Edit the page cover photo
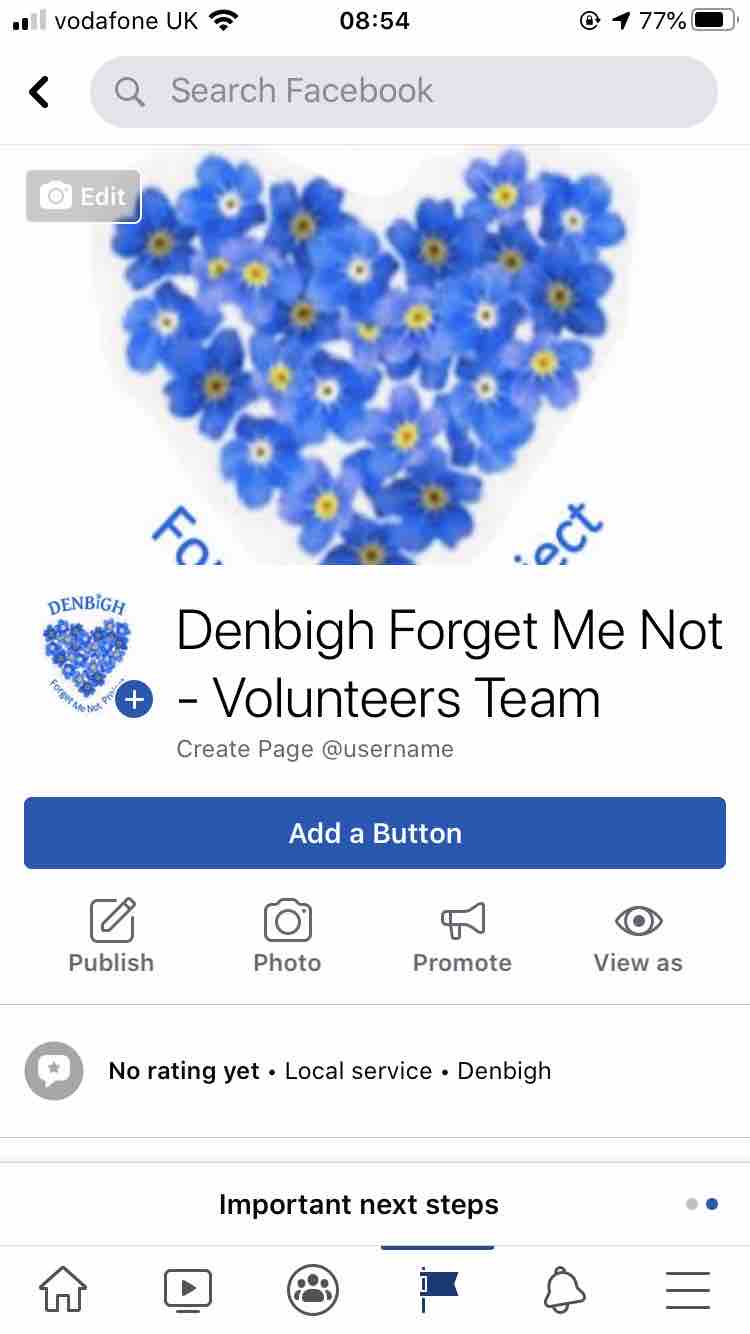750x1334 pixels. point(83,196)
